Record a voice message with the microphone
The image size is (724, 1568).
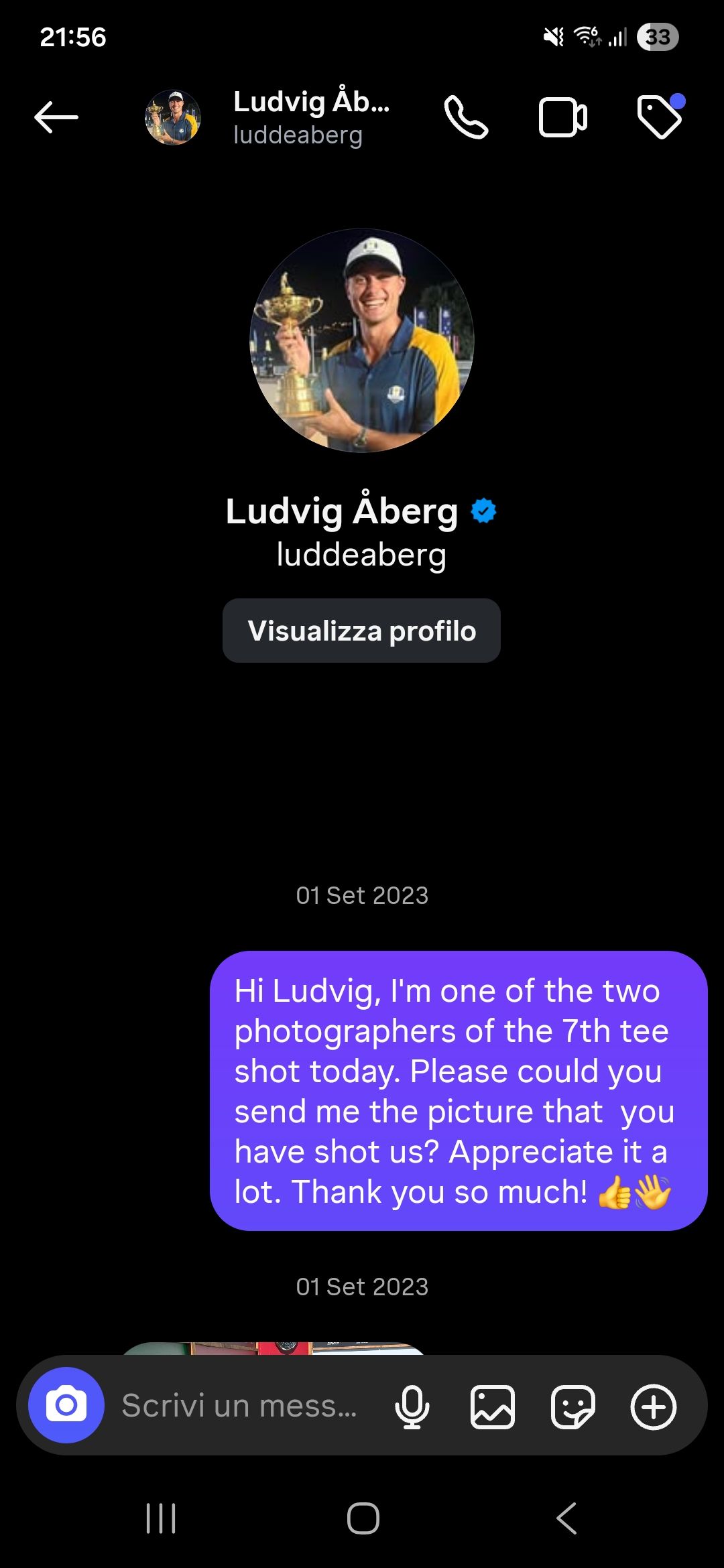pos(412,1407)
